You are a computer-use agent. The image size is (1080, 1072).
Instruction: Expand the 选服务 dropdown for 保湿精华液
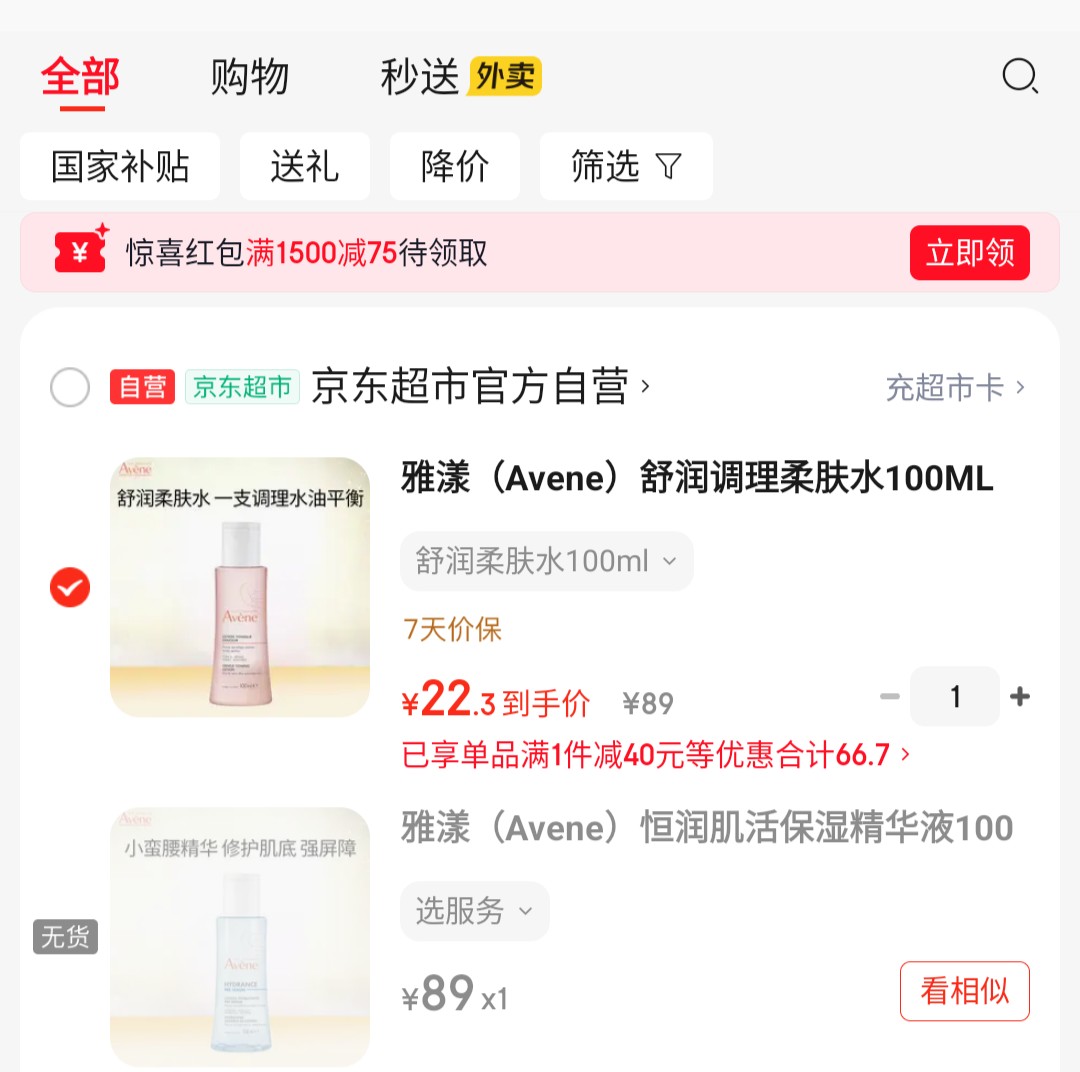click(x=475, y=911)
